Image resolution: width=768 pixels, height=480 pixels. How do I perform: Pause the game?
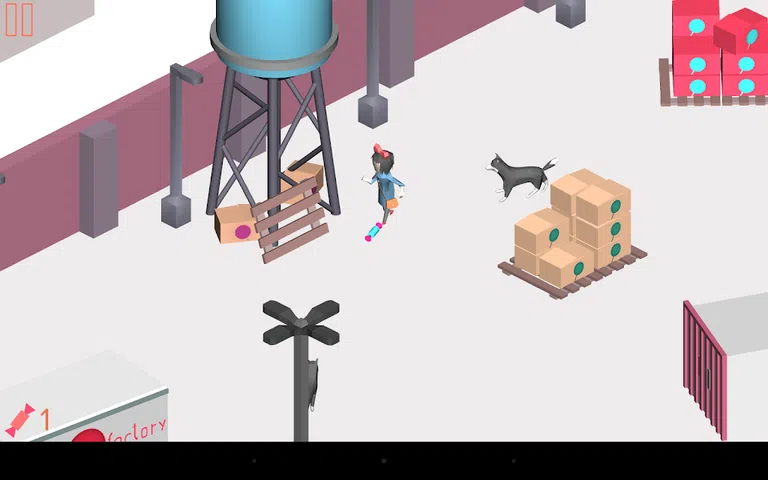19,20
